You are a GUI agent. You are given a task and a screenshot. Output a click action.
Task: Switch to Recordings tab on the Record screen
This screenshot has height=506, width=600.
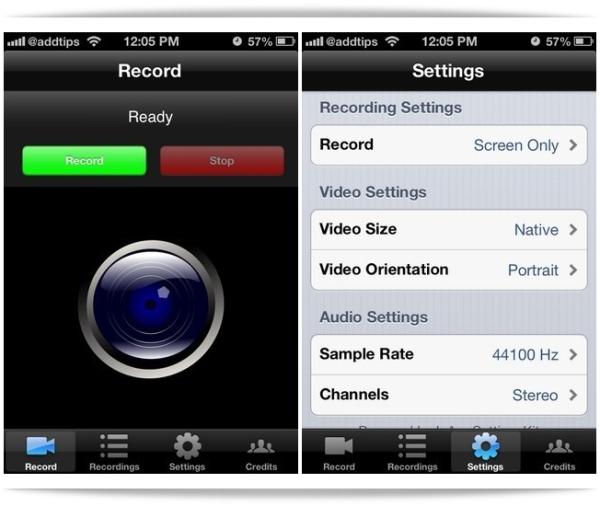(x=114, y=452)
